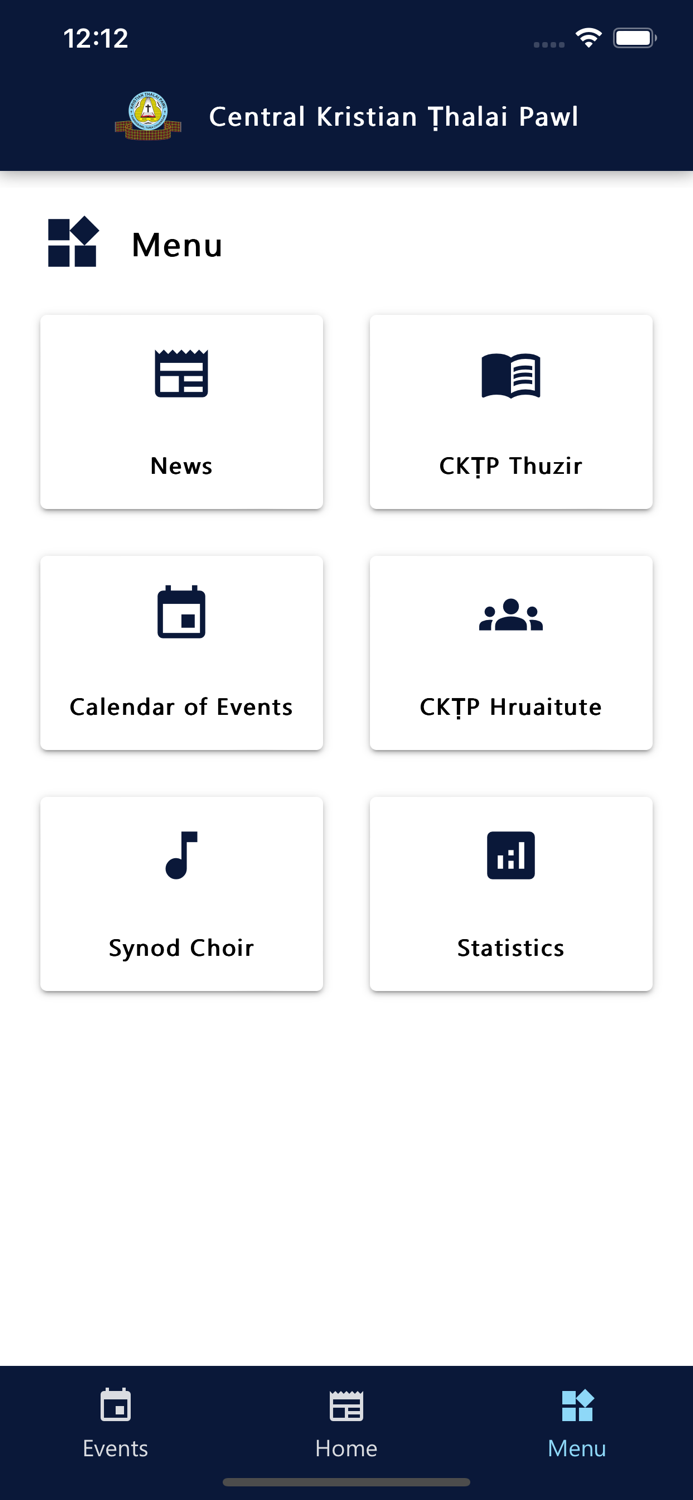Screen dimensions: 693x1500
Task: Select the Synod Choir card
Action: click(181, 894)
